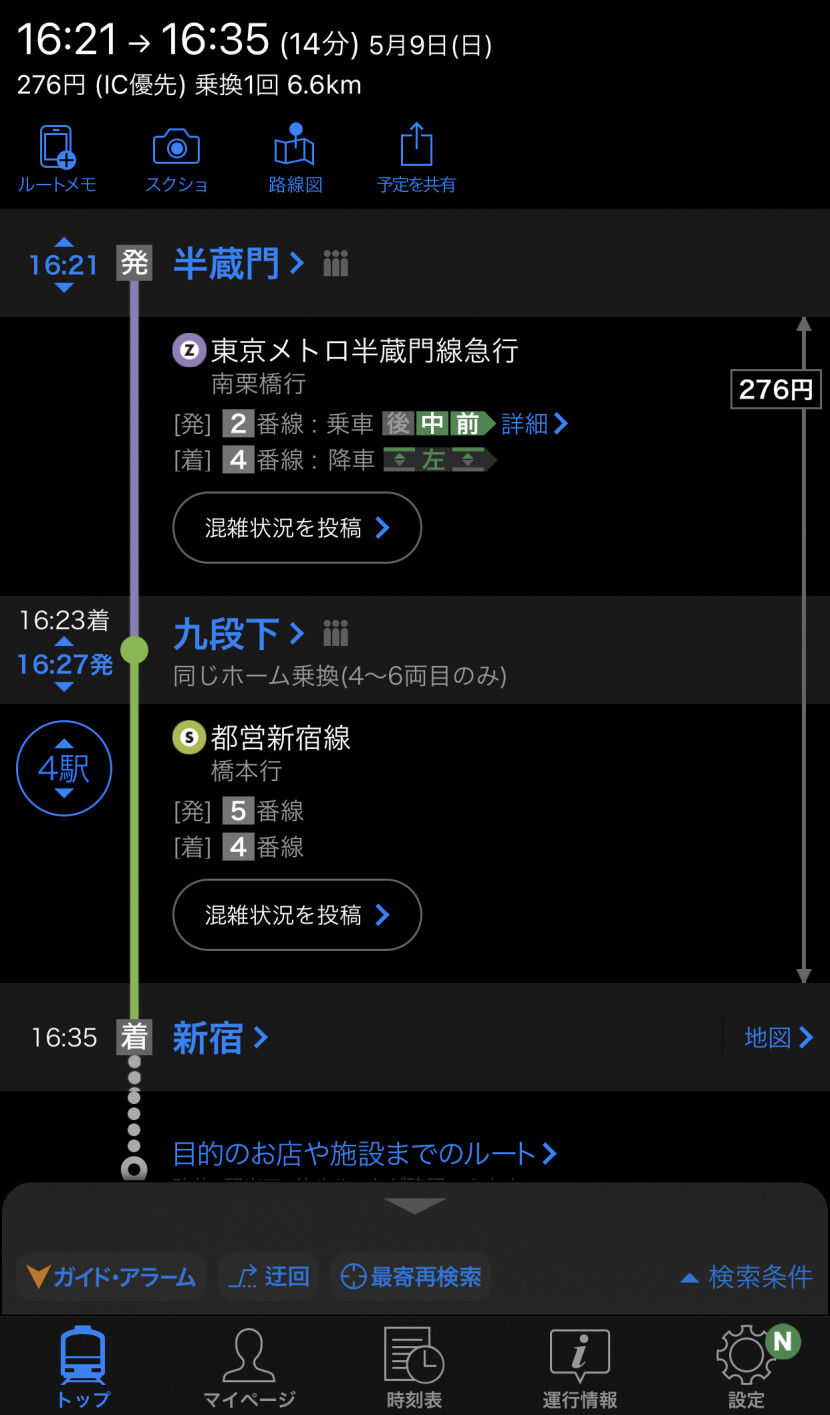
Task: Expand the 4駅 intermediate stops
Action: (x=64, y=769)
